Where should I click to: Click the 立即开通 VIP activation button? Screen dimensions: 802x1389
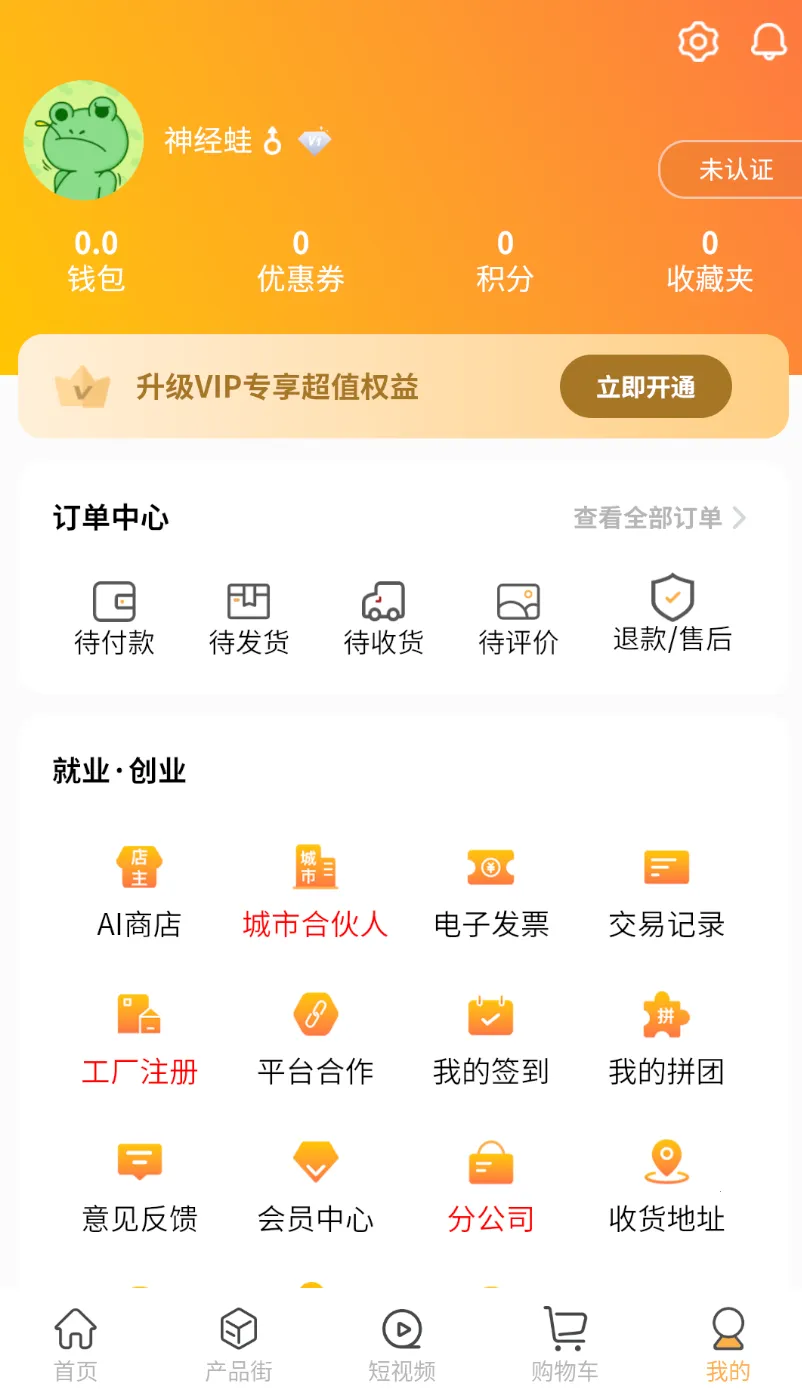click(645, 387)
